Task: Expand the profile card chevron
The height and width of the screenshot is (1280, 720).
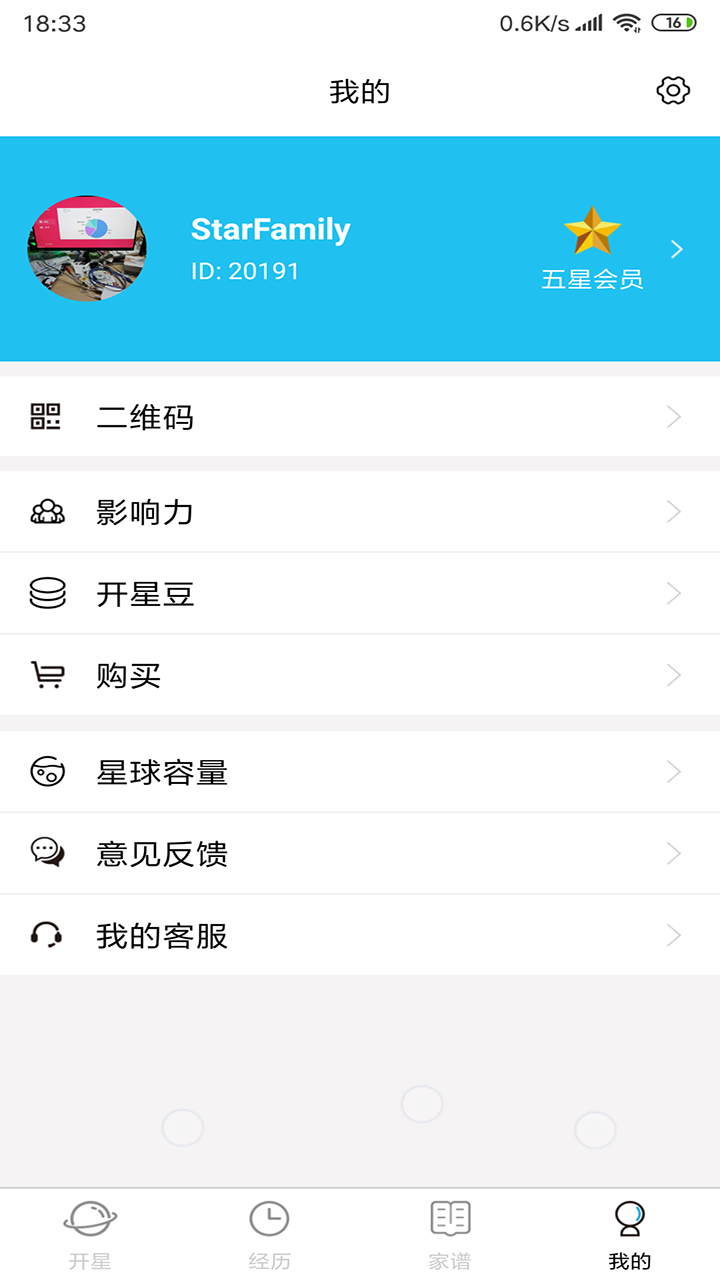Action: [676, 249]
